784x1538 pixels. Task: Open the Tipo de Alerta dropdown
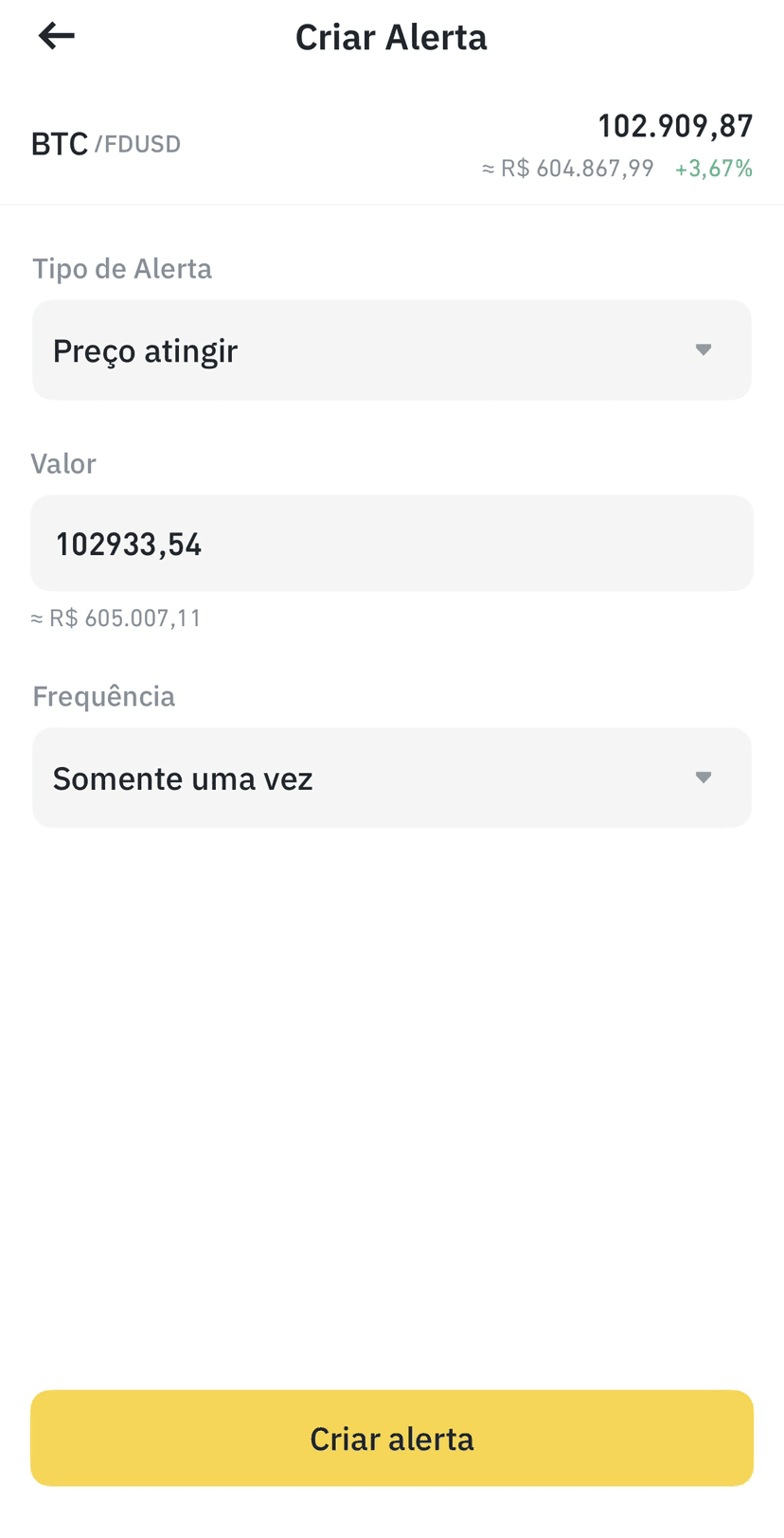pos(391,350)
